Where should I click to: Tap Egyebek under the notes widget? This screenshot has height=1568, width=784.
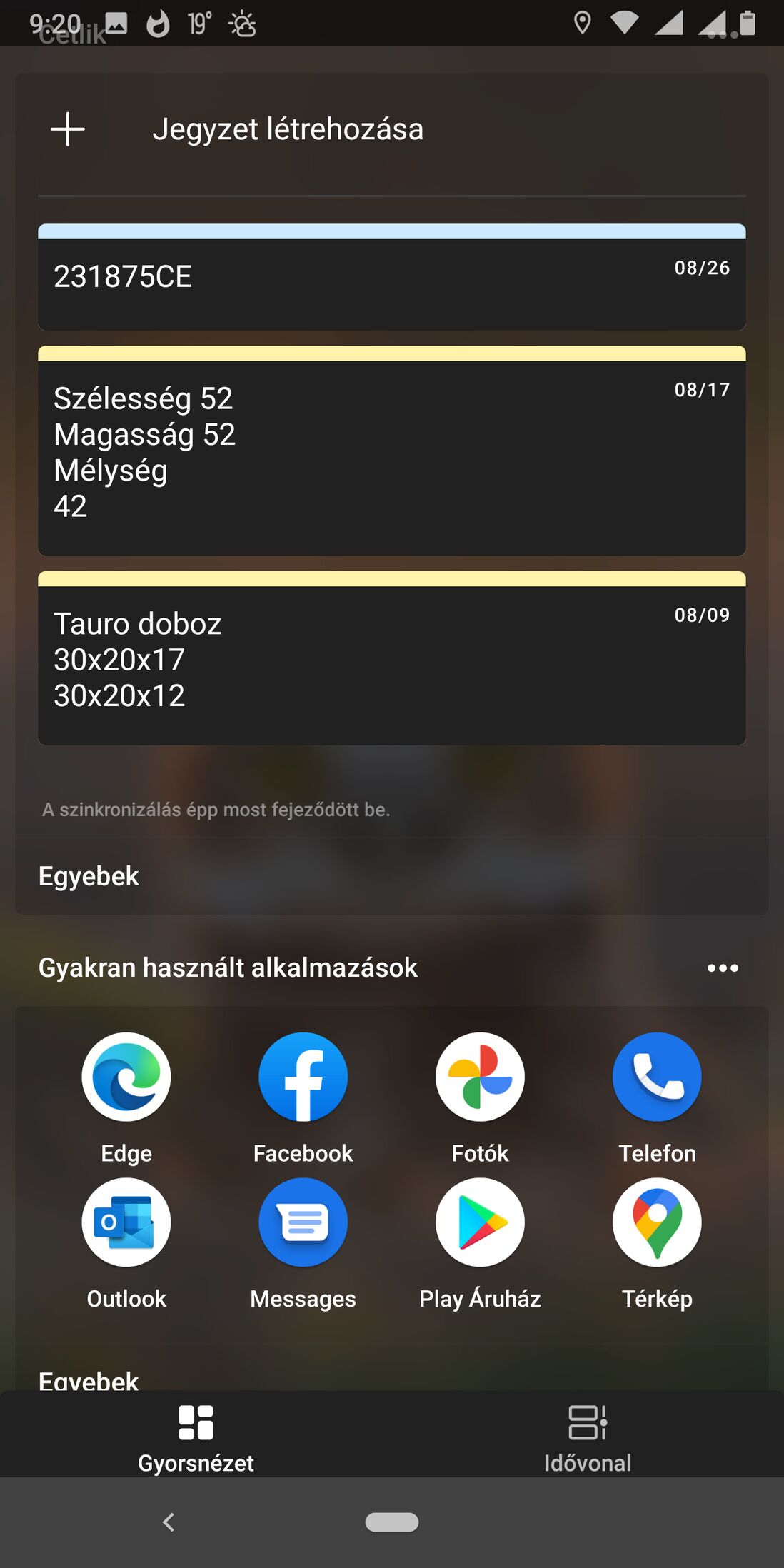[89, 876]
